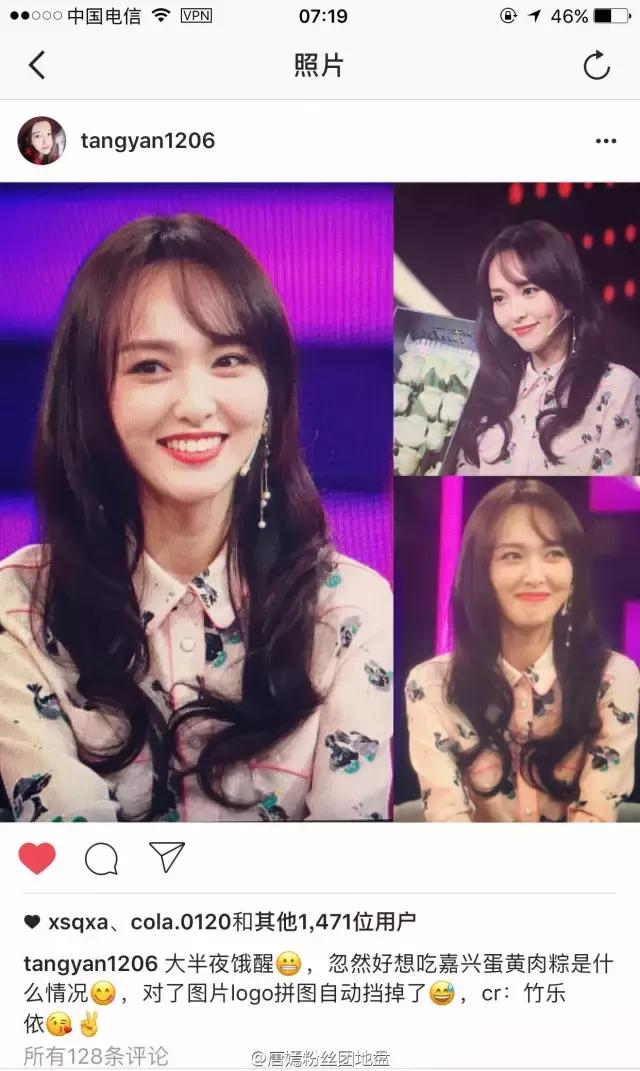Open the posted photo collage
Screen dimensions: 640x1071
point(320,502)
